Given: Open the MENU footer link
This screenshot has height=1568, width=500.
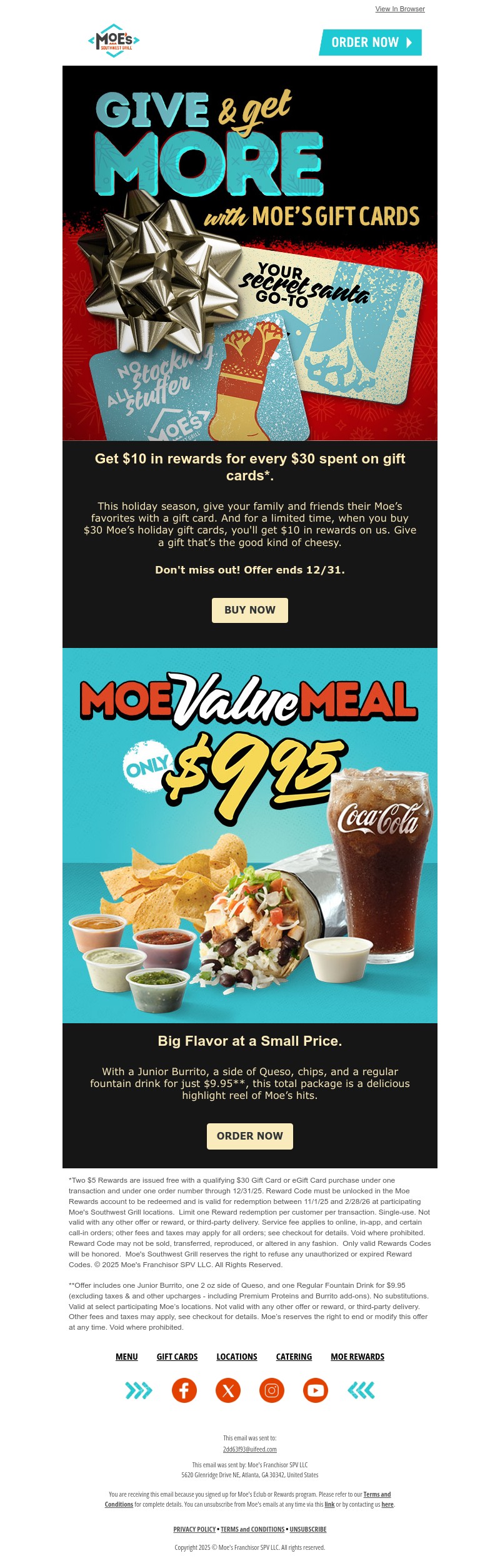Looking at the screenshot, I should click(126, 1357).
